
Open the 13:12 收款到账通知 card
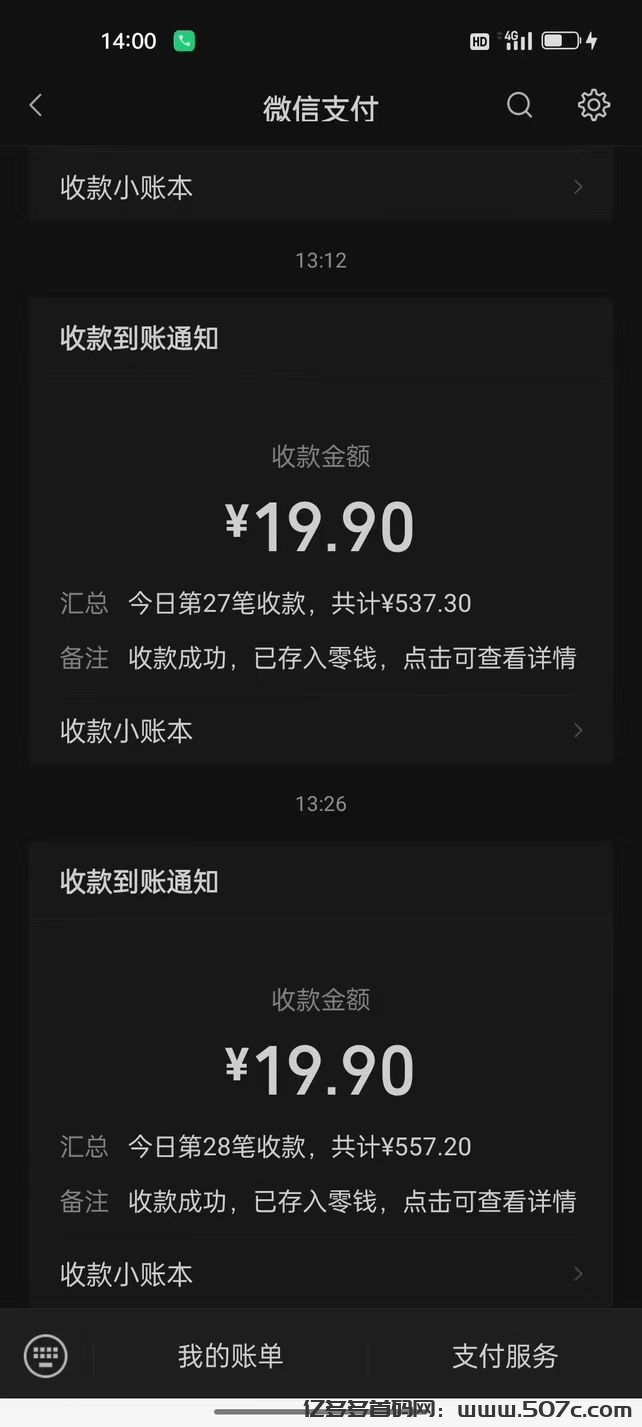[x=321, y=531]
